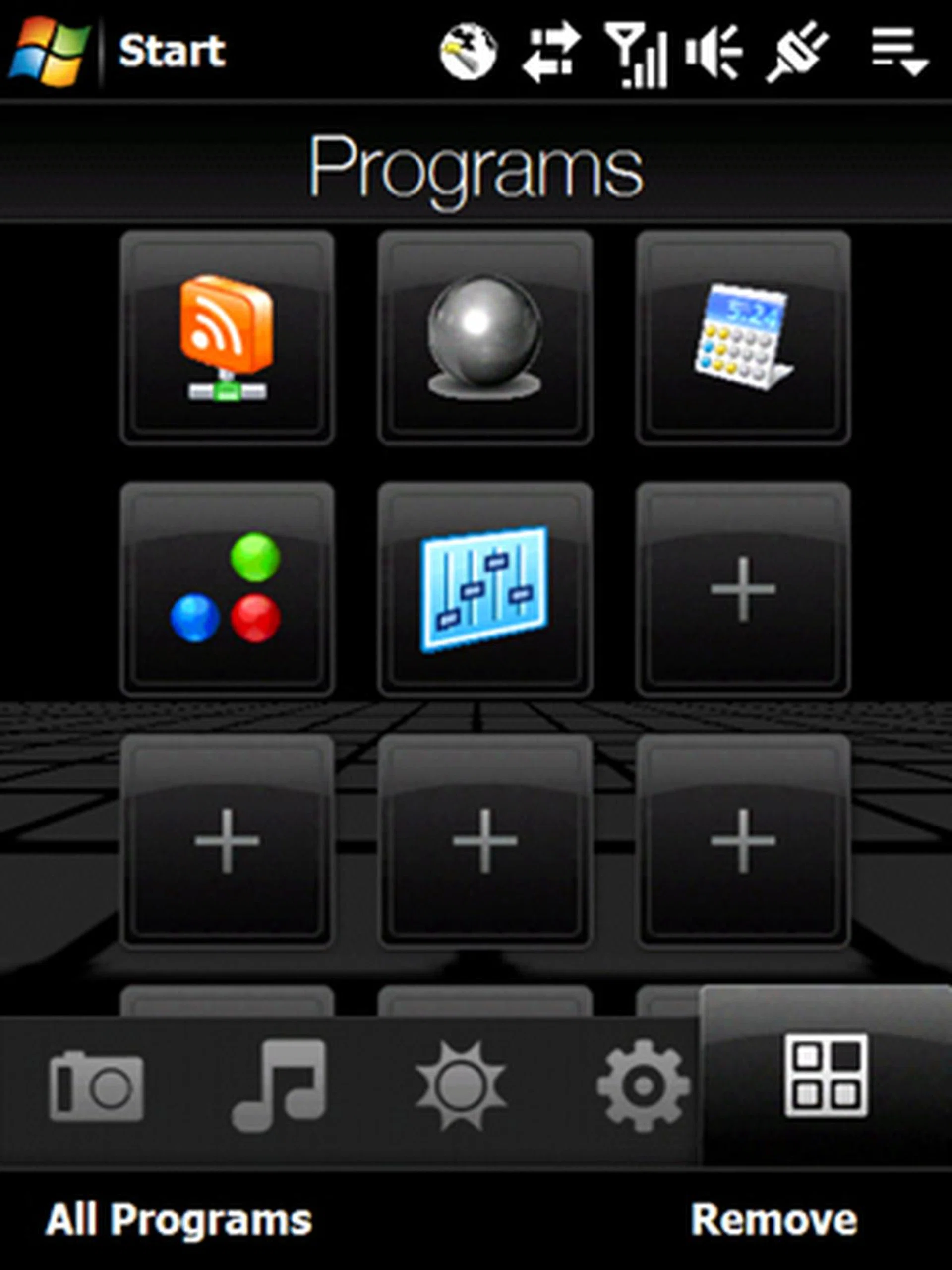Select the Camera tab icon
Viewport: 952px width, 1270px height.
pyautogui.click(x=98, y=1085)
